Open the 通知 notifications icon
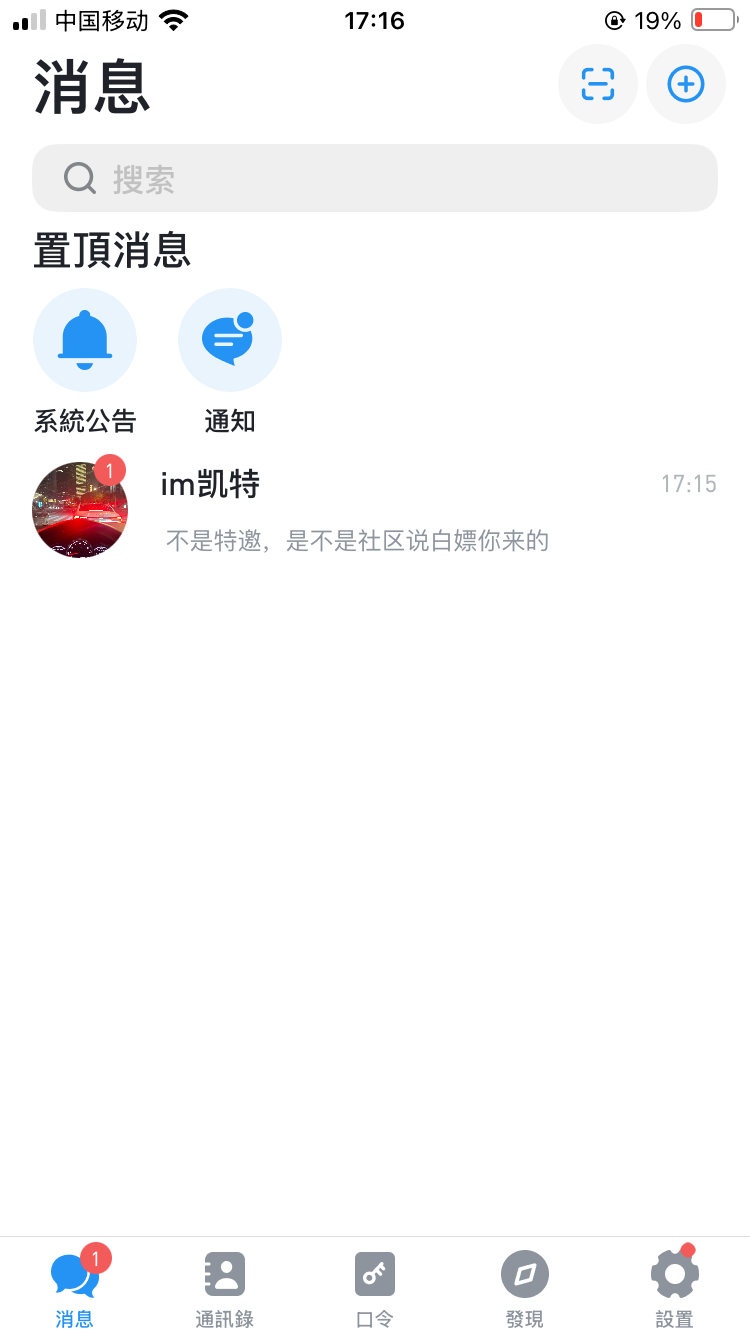Image resolution: width=750 pixels, height=1334 pixels. [229, 340]
